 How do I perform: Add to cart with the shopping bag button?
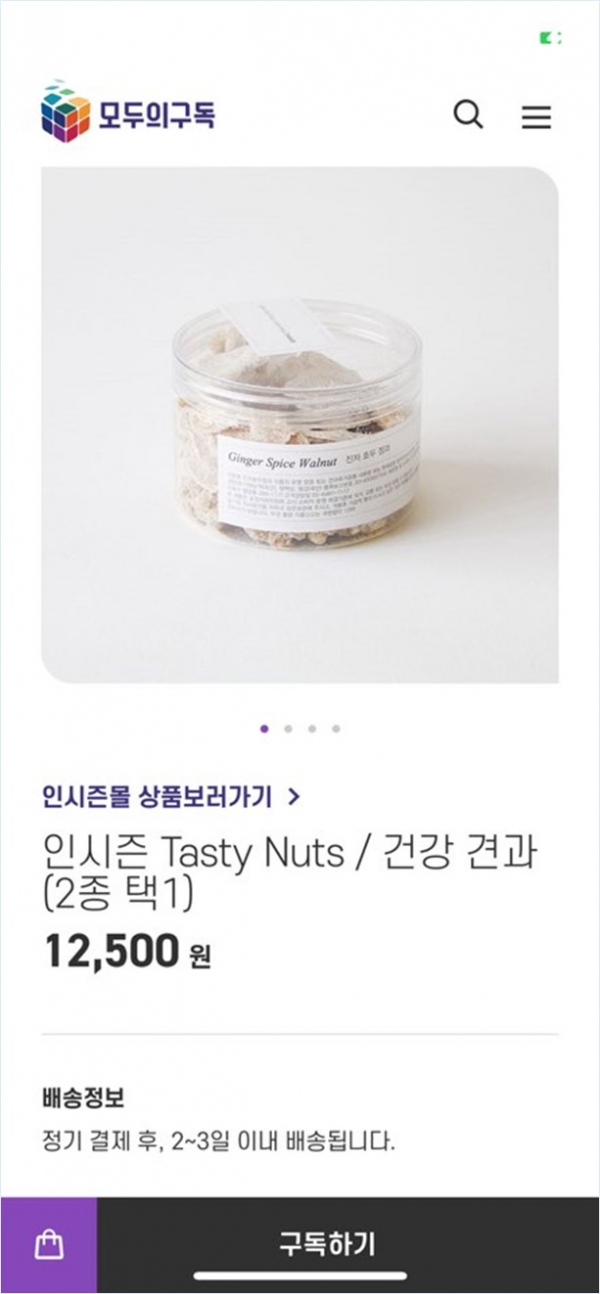click(49, 1244)
